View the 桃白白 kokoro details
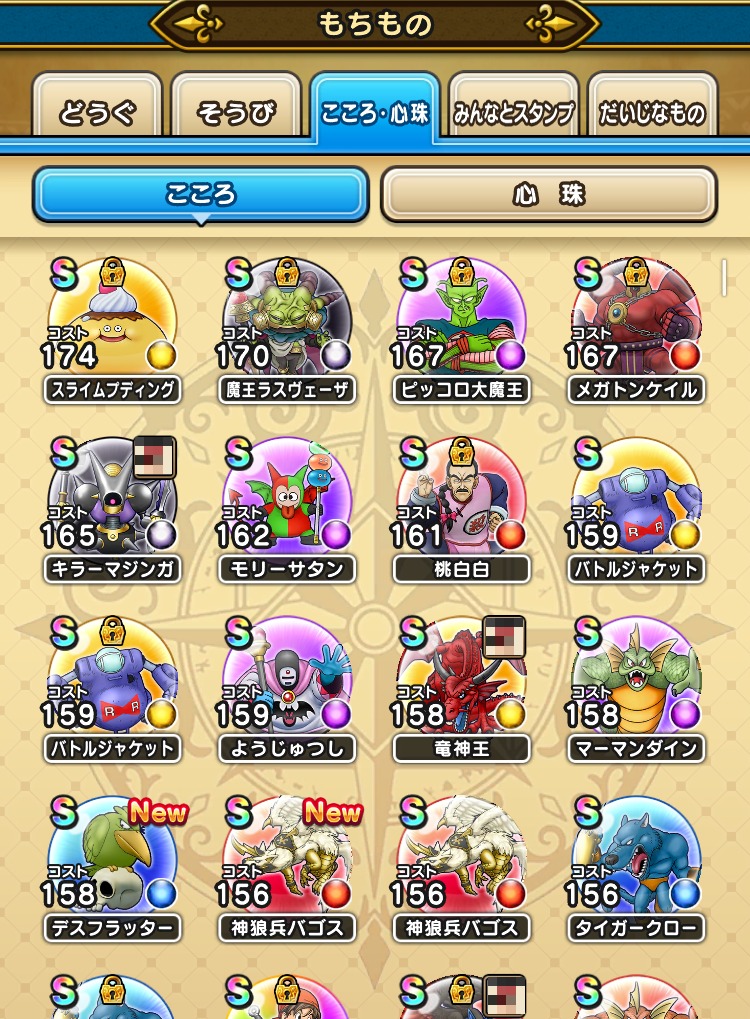 [x=461, y=505]
